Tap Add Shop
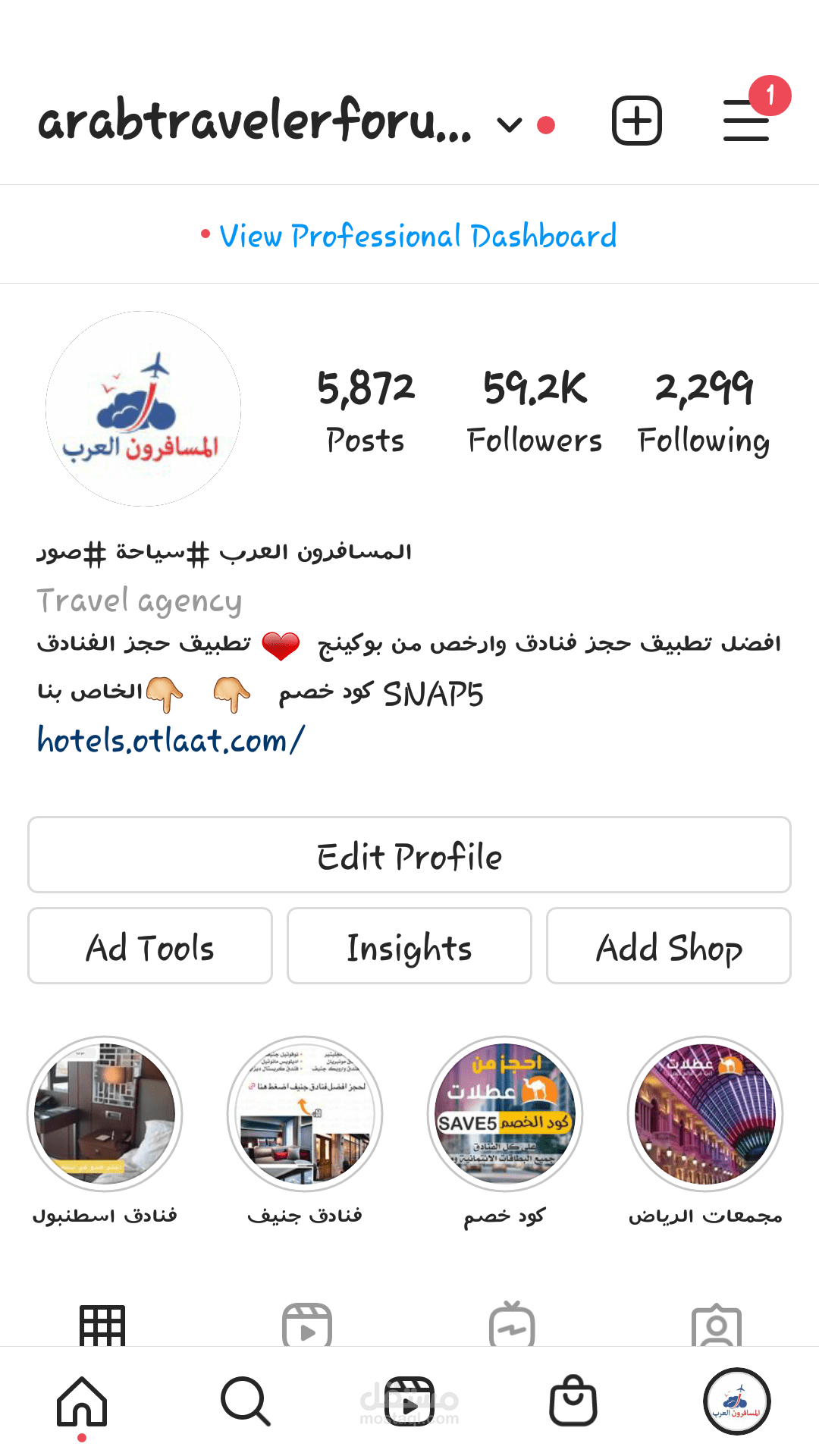This screenshot has height=1456, width=819. pos(669,946)
